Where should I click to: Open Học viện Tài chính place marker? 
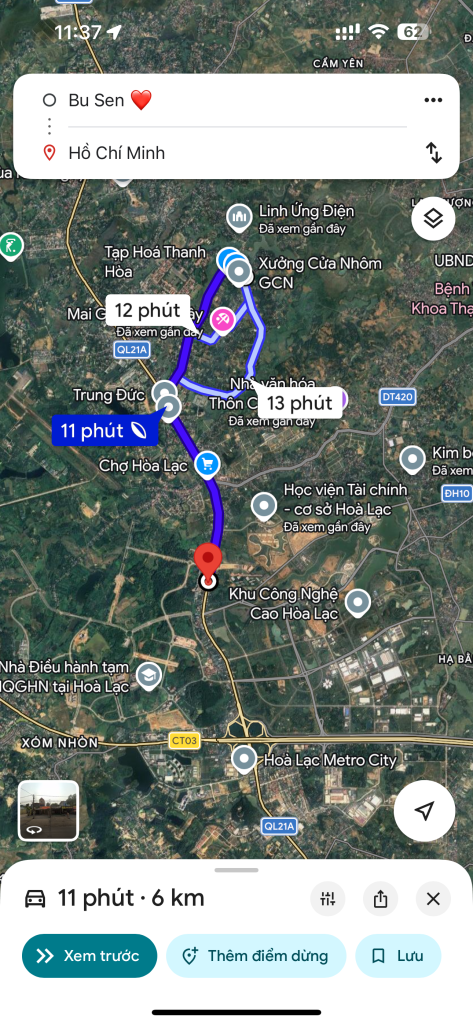tap(264, 507)
